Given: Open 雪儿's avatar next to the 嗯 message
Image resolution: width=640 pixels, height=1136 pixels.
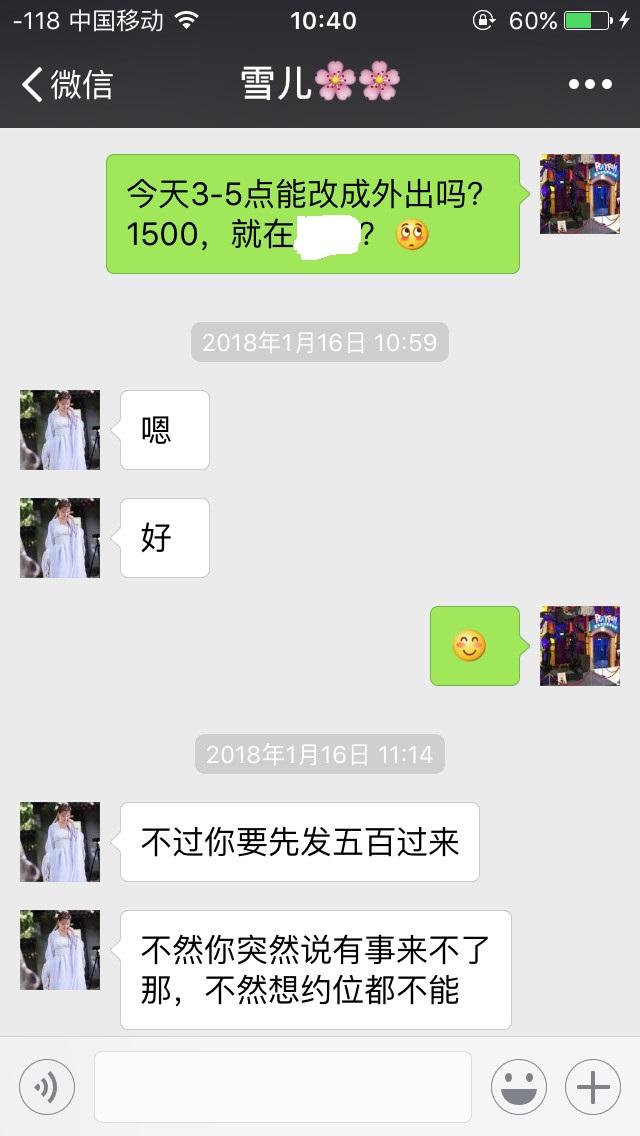Looking at the screenshot, I should [x=60, y=430].
